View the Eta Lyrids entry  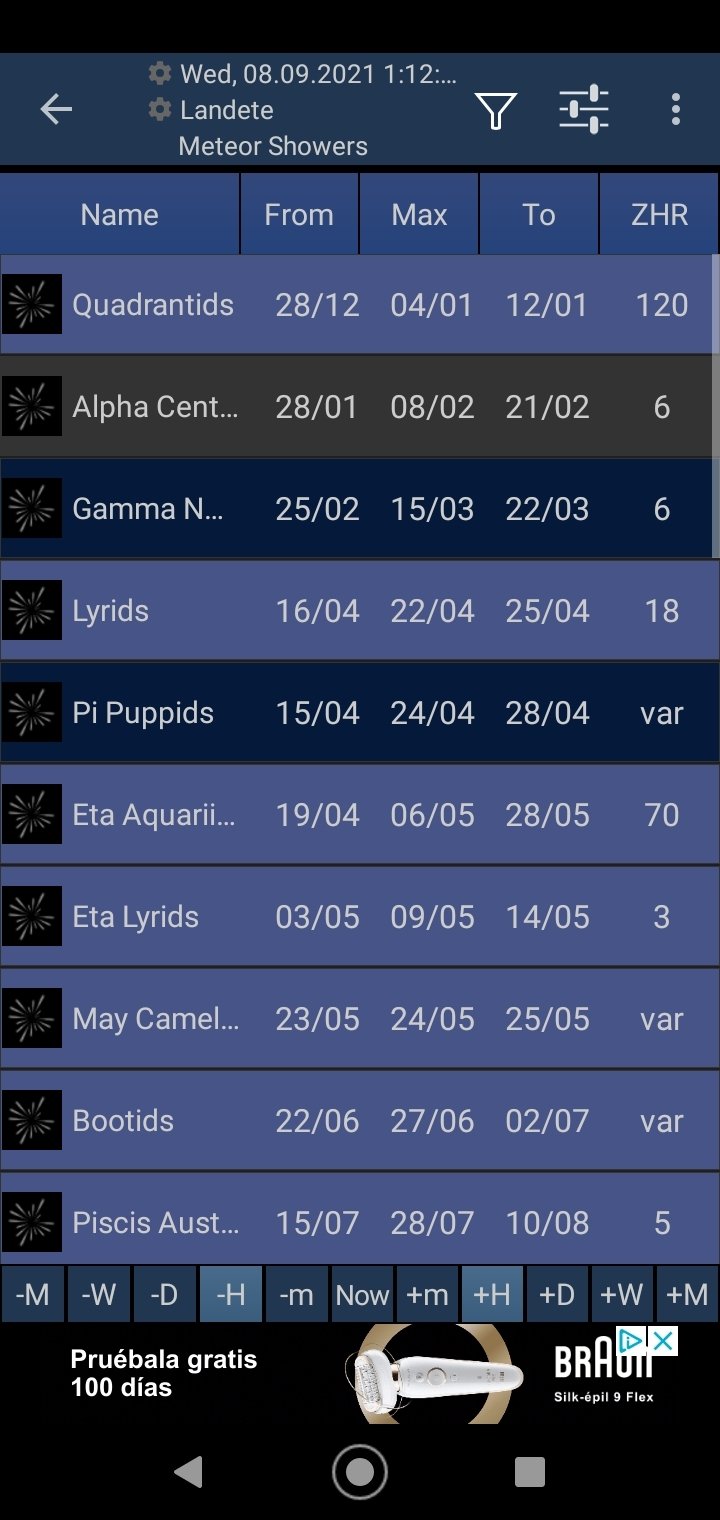point(360,917)
